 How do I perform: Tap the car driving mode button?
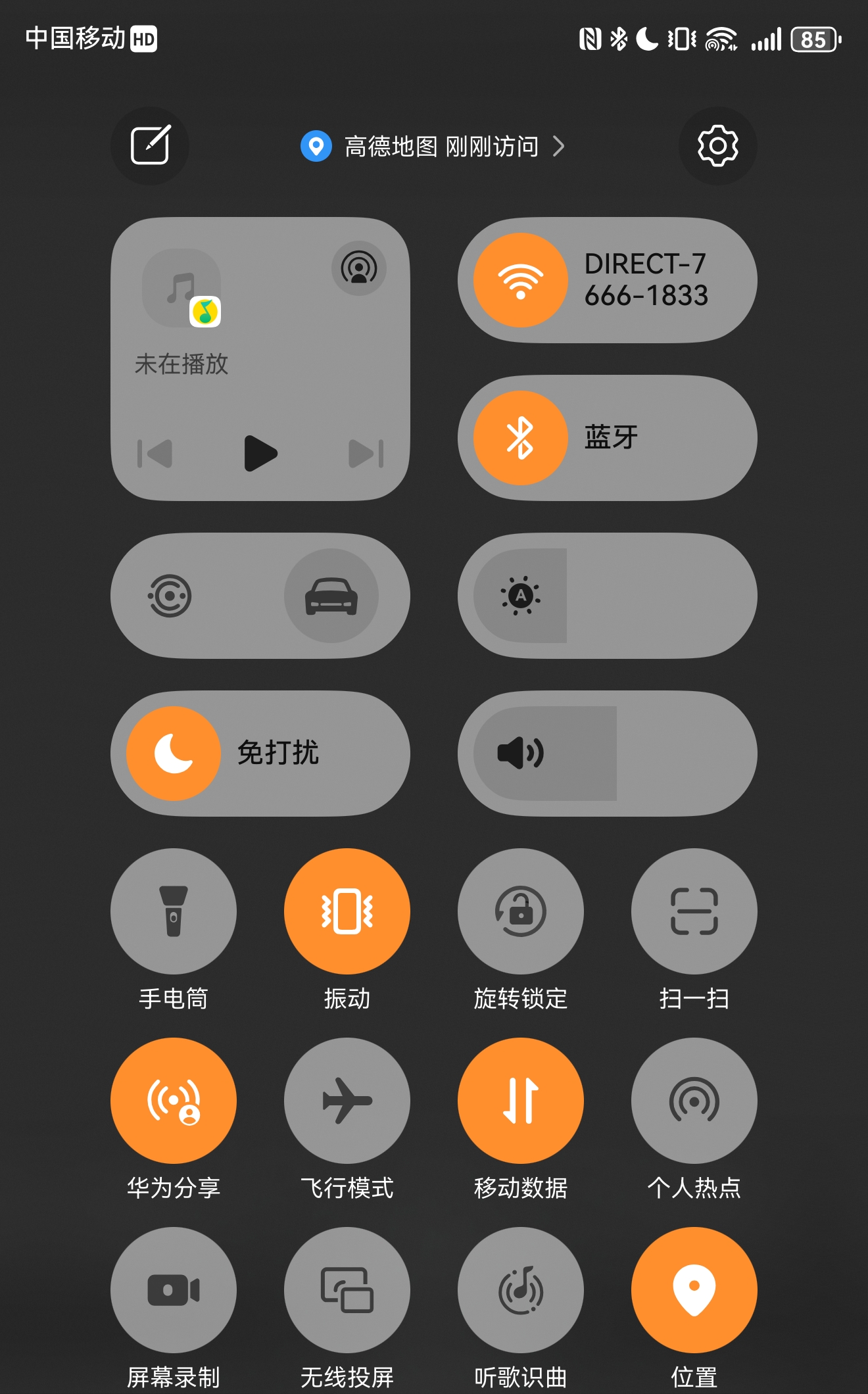(331, 596)
